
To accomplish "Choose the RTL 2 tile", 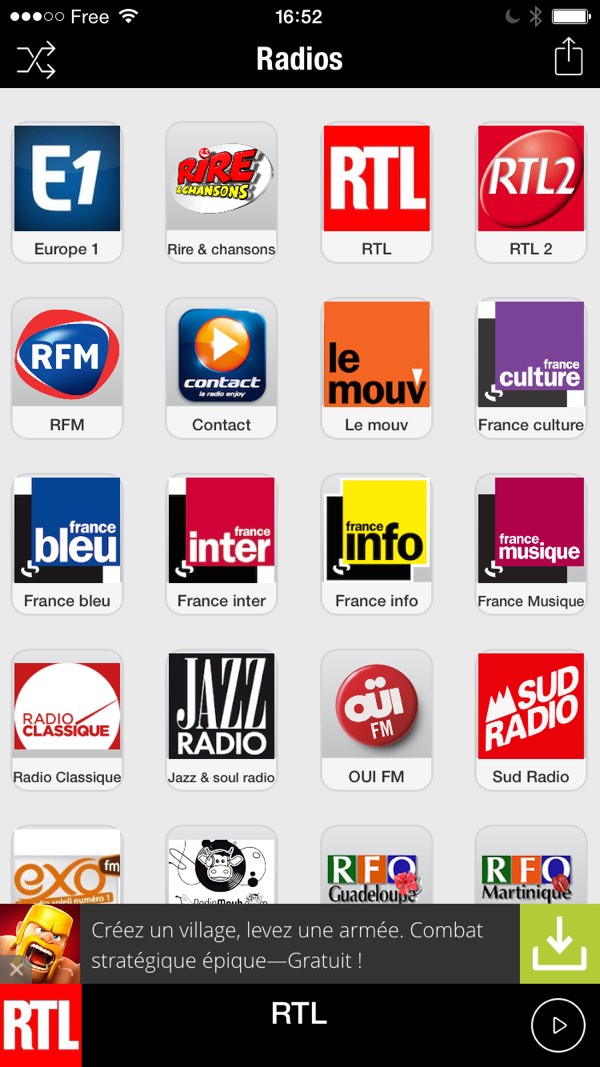I will tap(531, 193).
